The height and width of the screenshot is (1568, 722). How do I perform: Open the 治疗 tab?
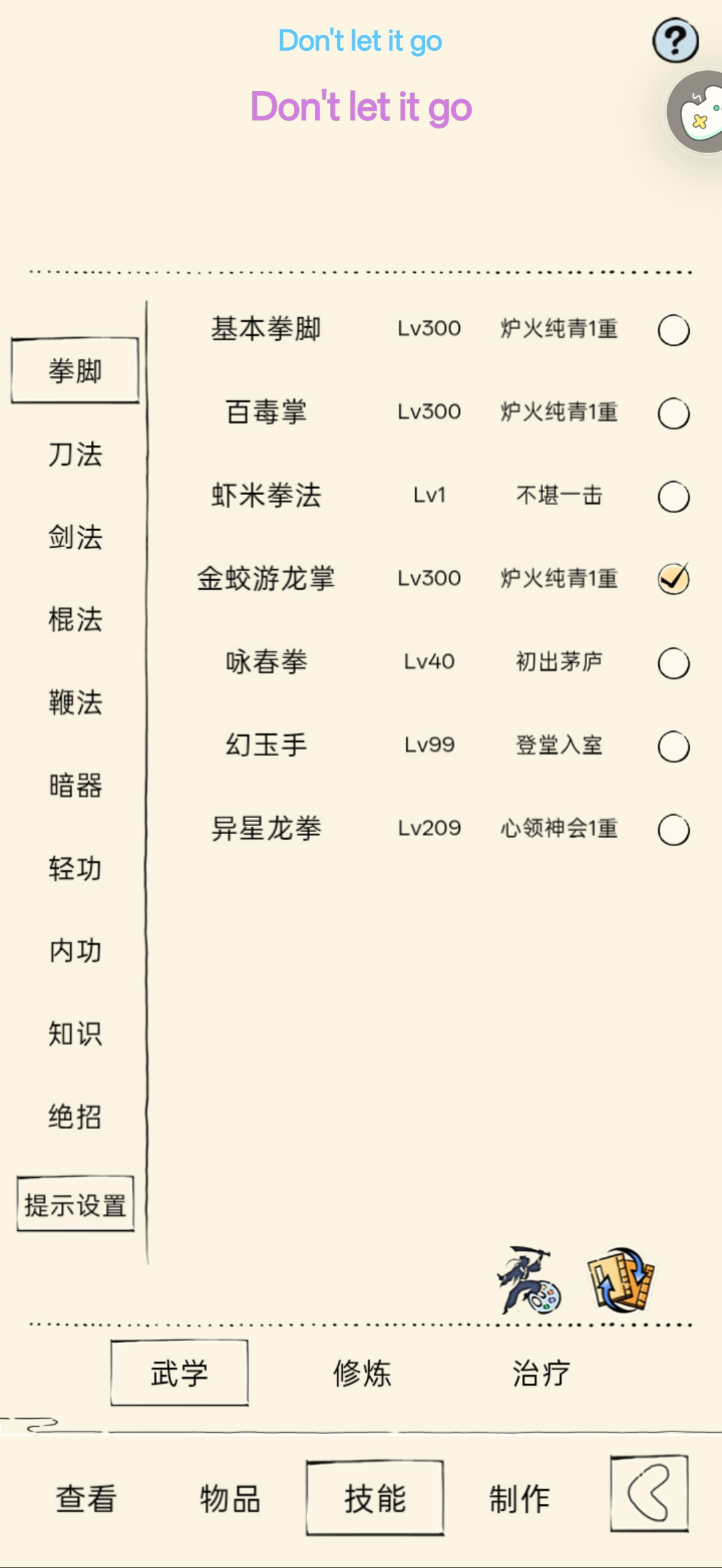coord(541,1373)
